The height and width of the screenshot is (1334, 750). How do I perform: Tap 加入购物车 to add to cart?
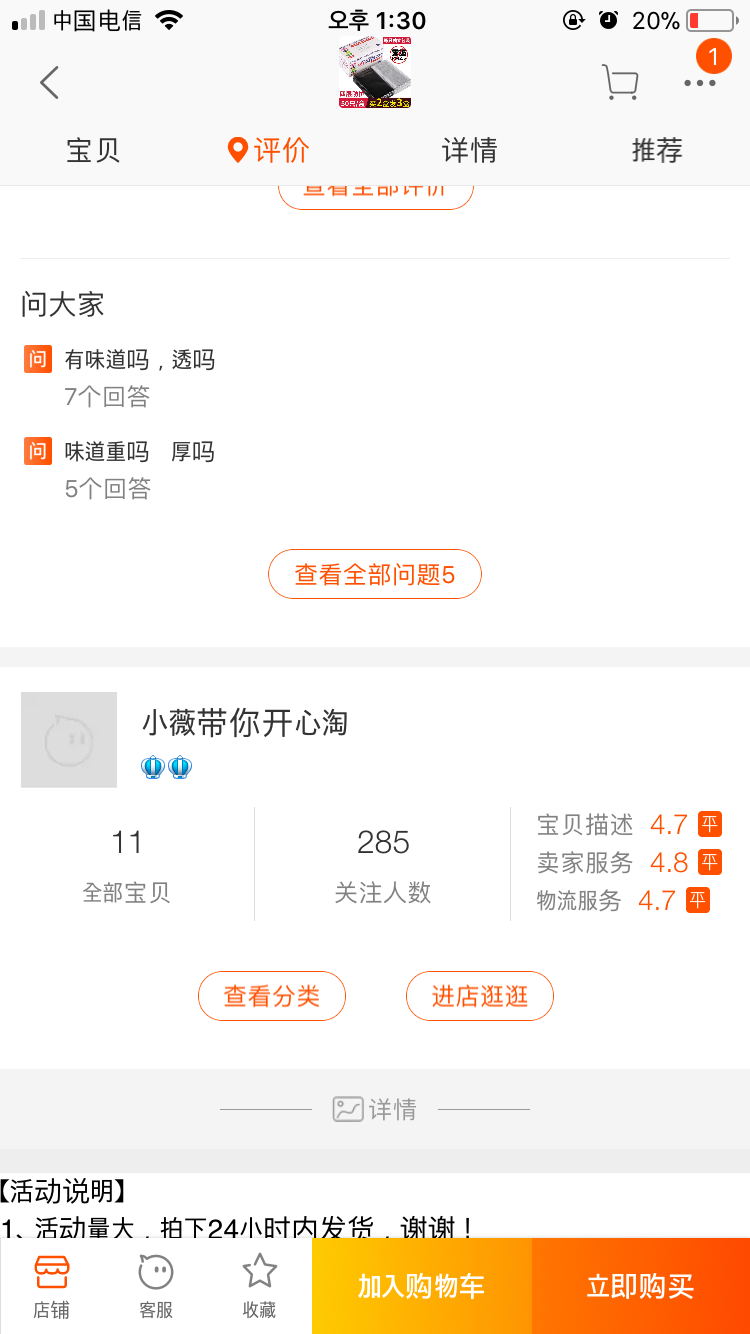tap(421, 1287)
